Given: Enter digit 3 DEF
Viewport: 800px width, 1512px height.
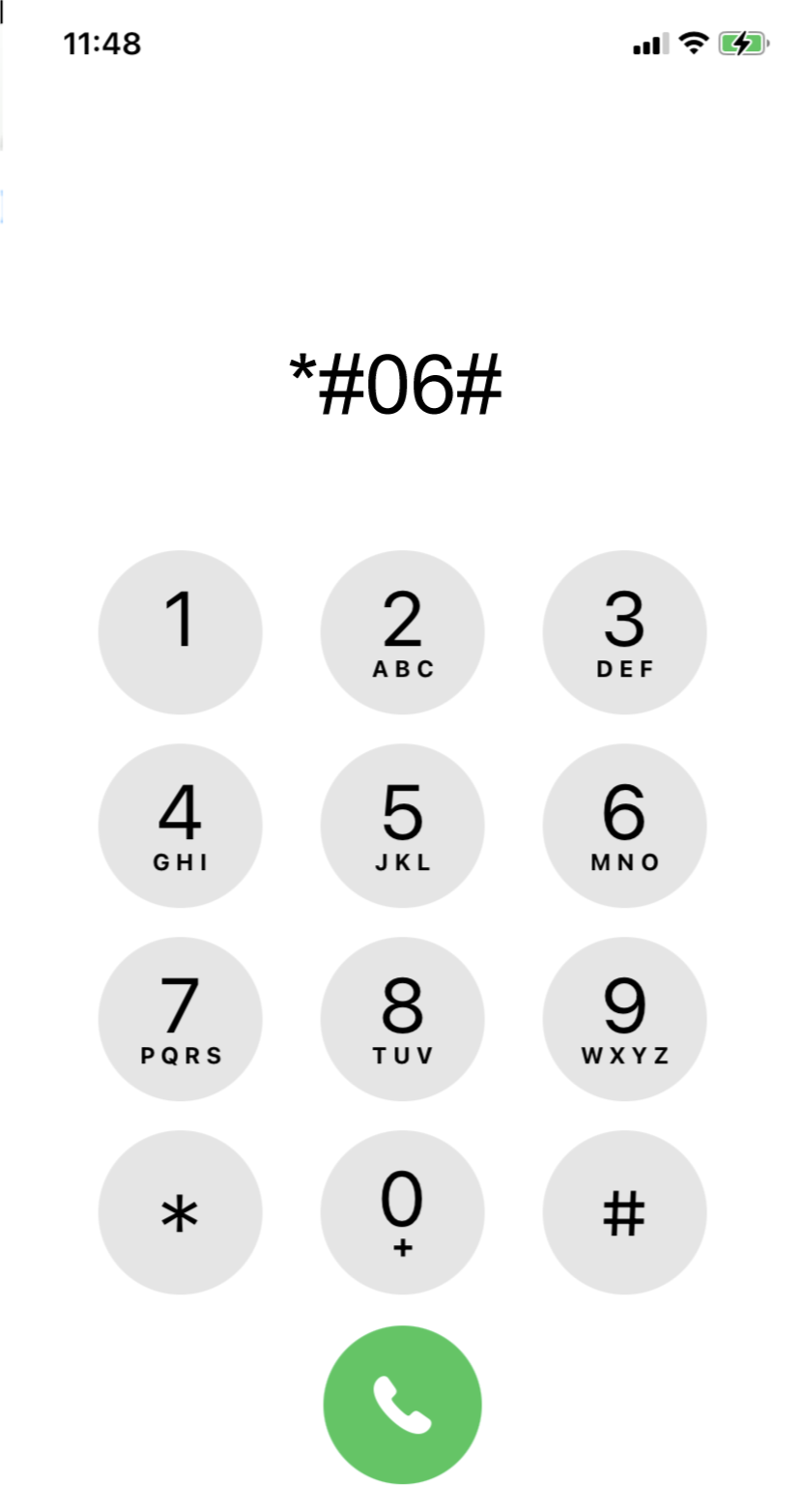Looking at the screenshot, I should pyautogui.click(x=625, y=632).
